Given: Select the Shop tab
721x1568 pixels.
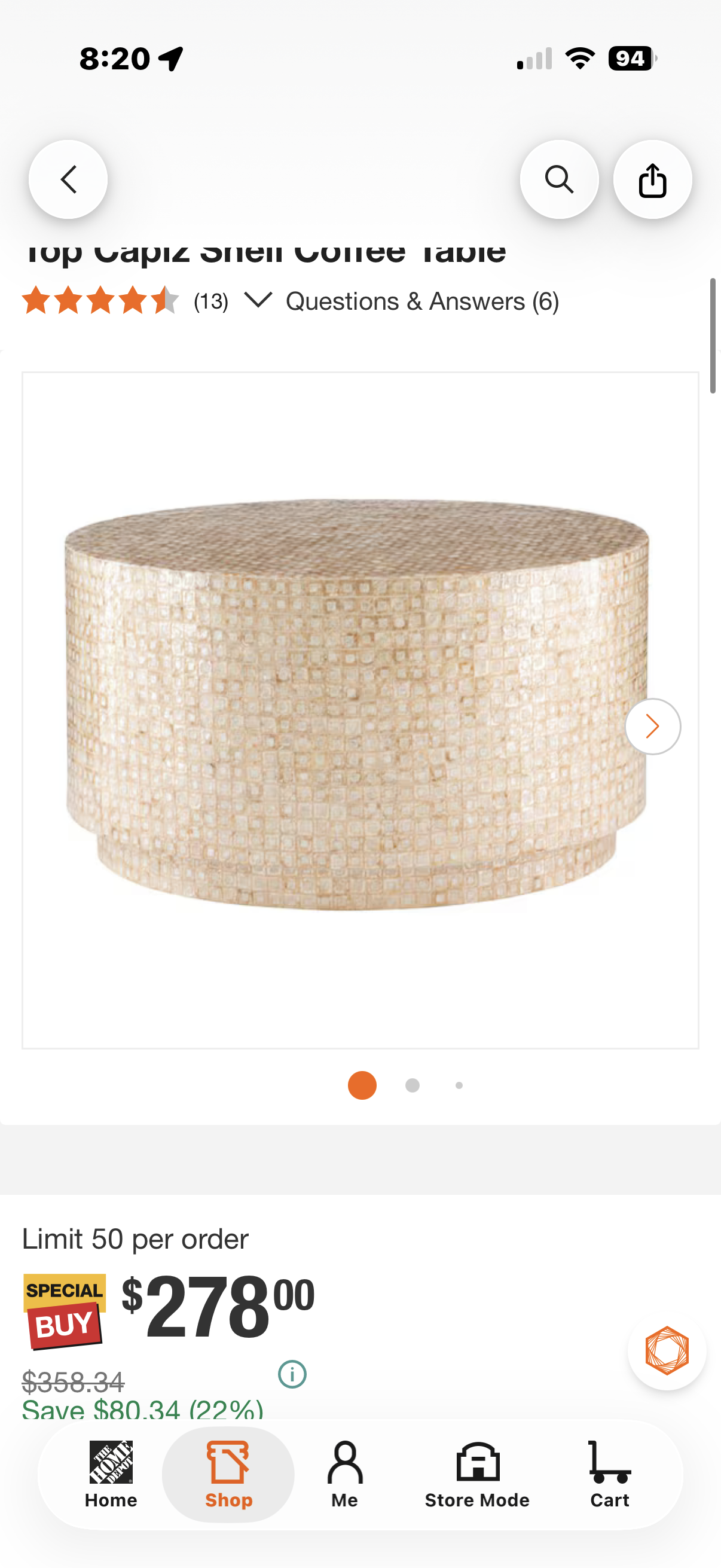Looking at the screenshot, I should pyautogui.click(x=228, y=1474).
